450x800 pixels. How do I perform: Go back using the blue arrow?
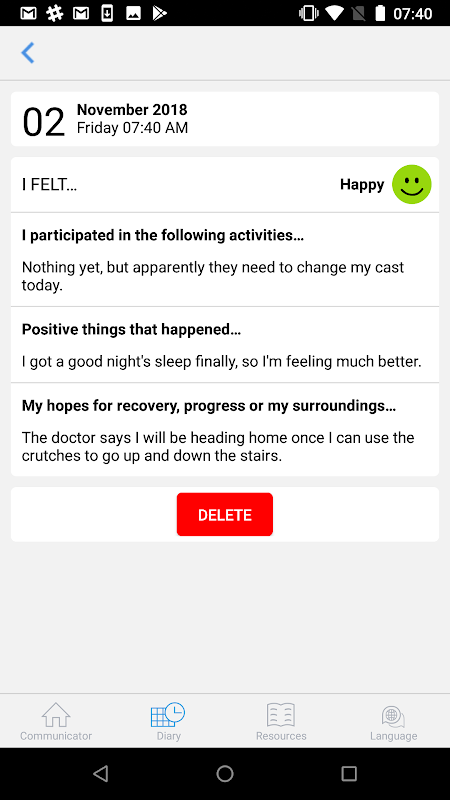point(28,53)
